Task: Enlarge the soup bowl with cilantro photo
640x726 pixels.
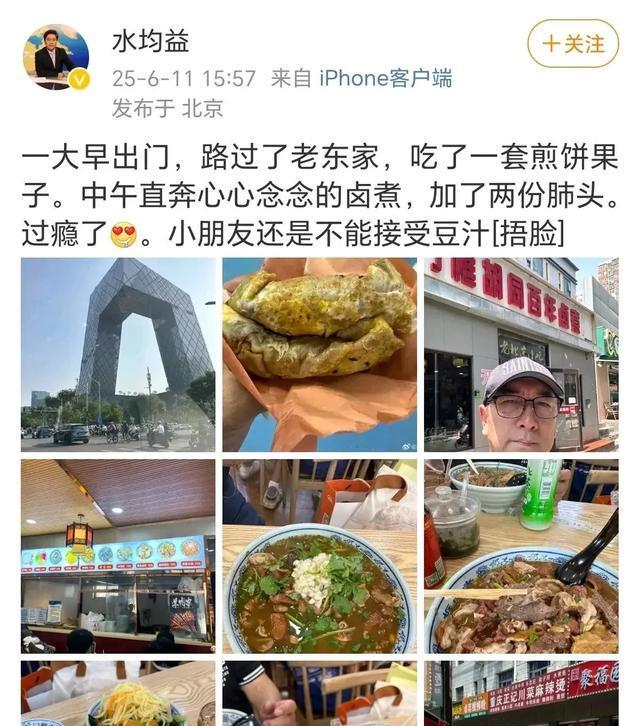Action: 319,555
